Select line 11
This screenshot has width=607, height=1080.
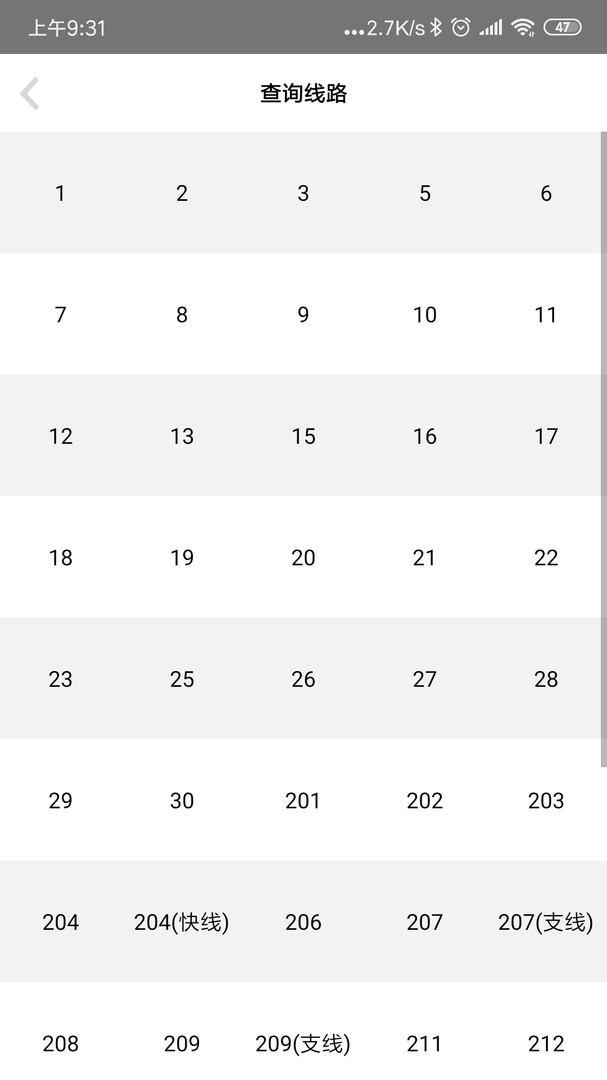546,315
